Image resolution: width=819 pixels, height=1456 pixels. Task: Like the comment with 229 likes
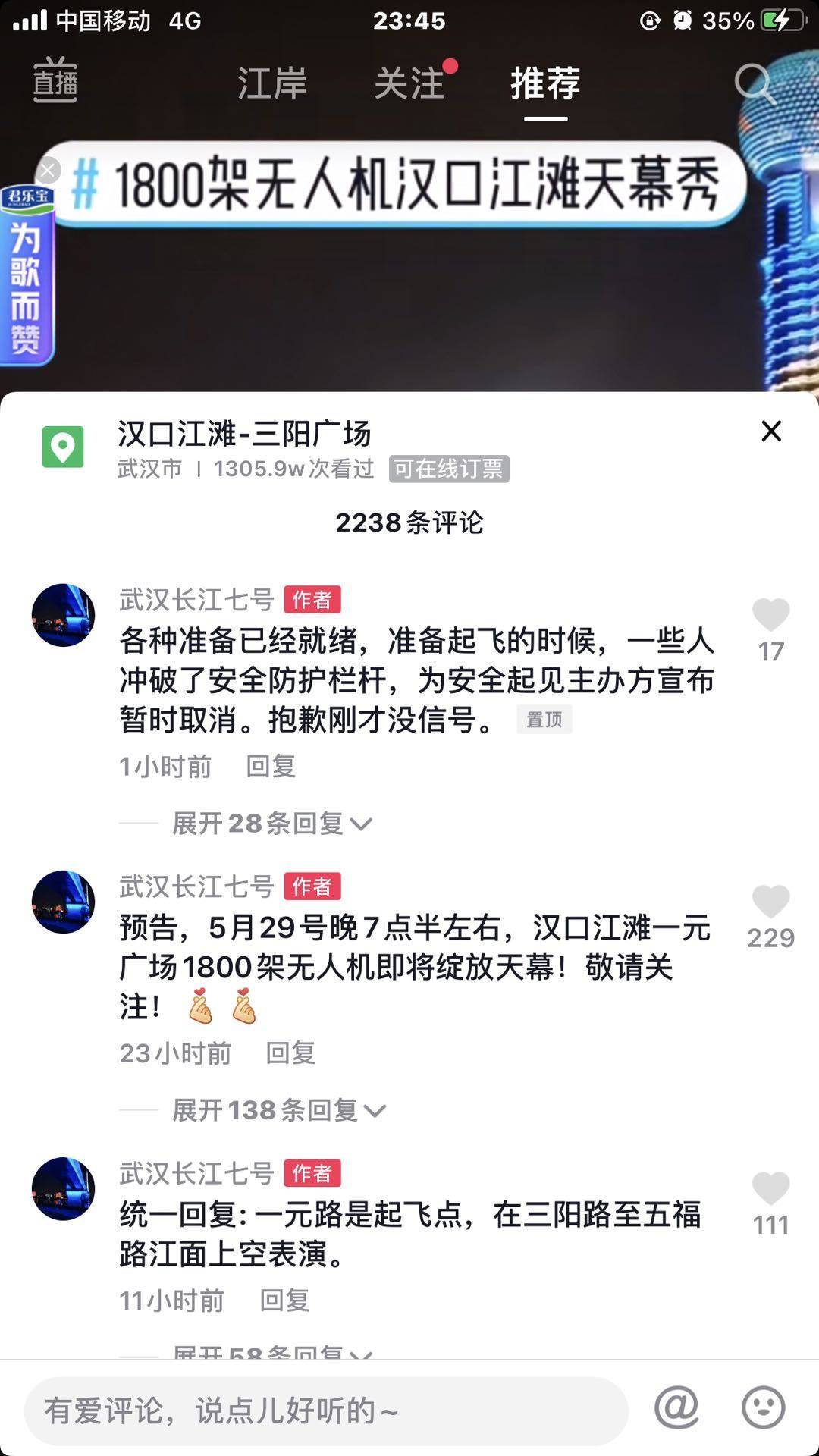point(771,901)
